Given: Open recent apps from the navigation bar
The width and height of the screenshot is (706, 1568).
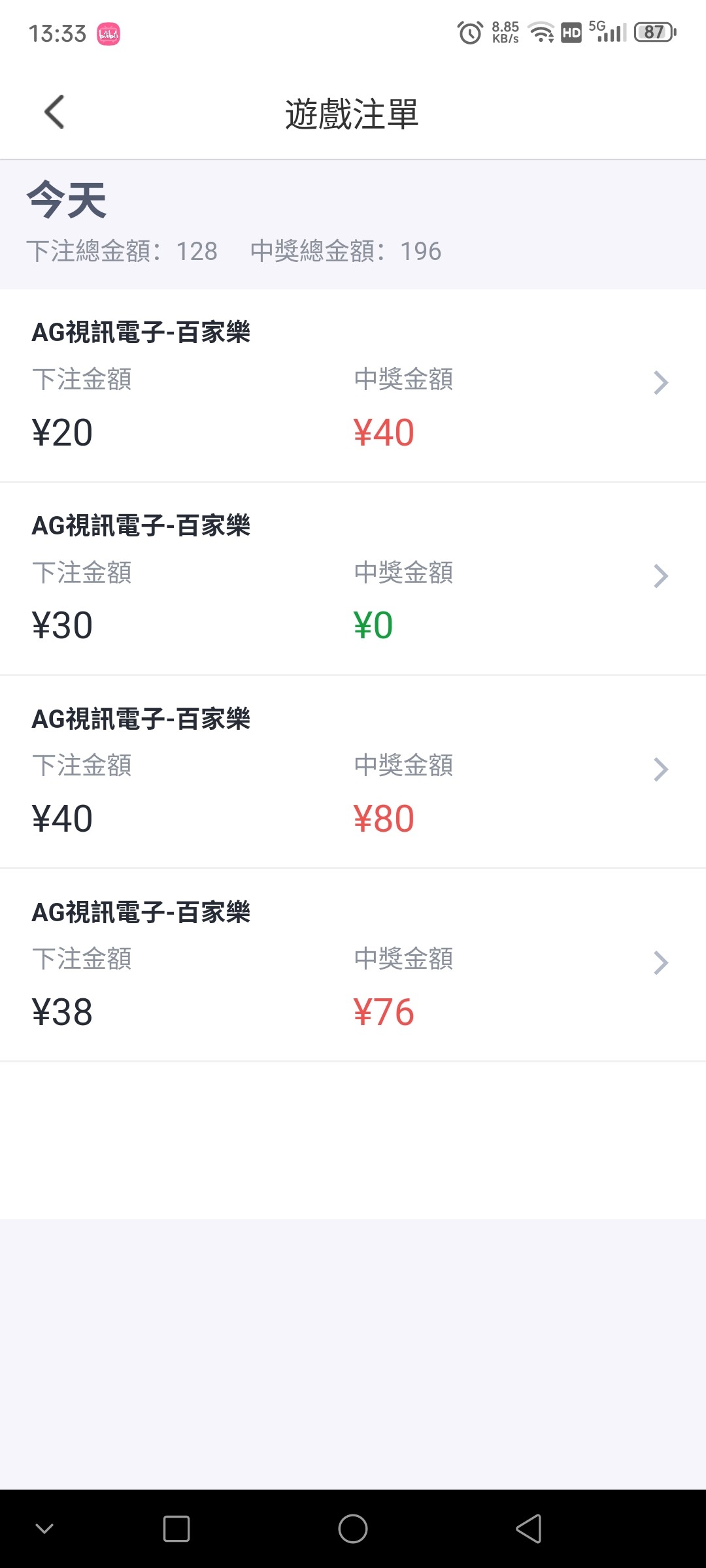Looking at the screenshot, I should click(176, 1529).
